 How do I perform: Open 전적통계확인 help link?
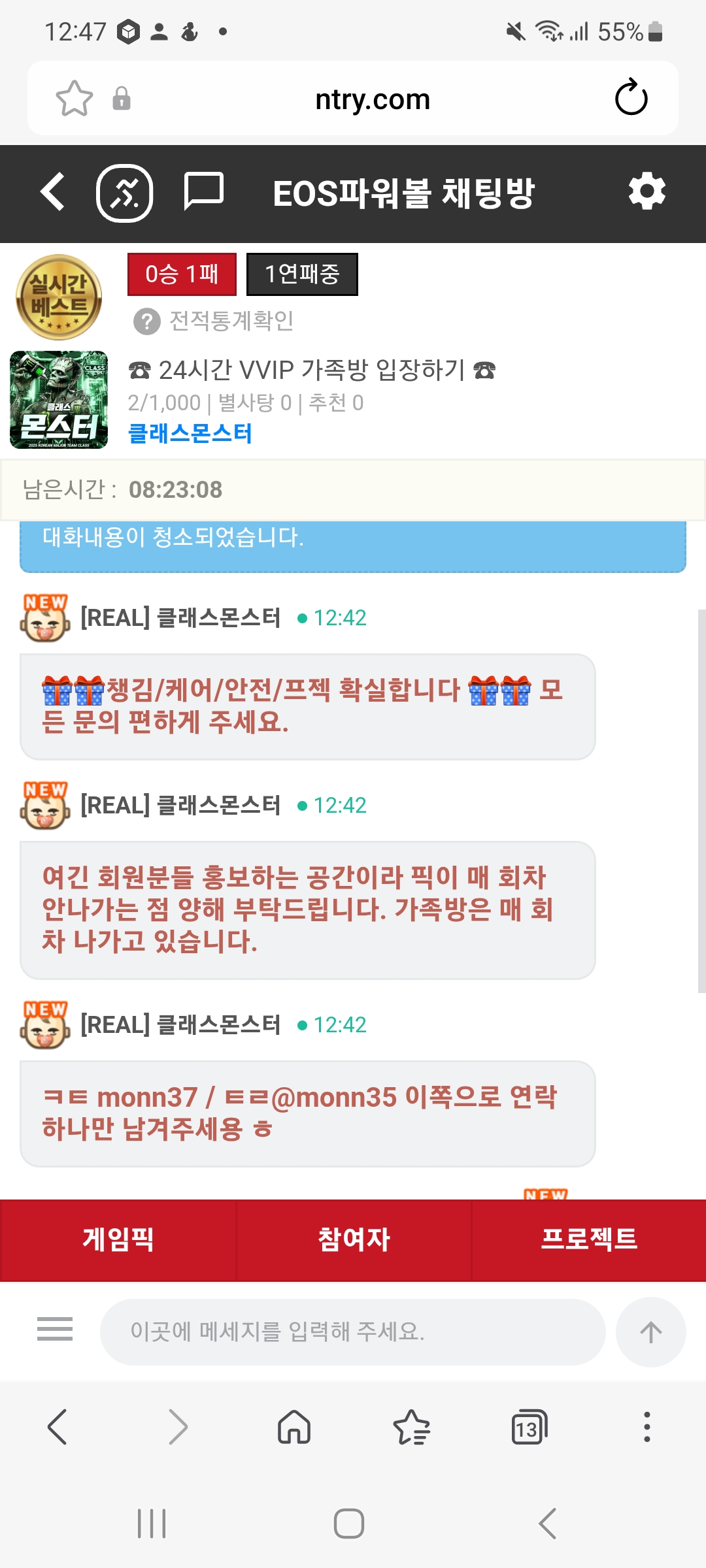[214, 321]
